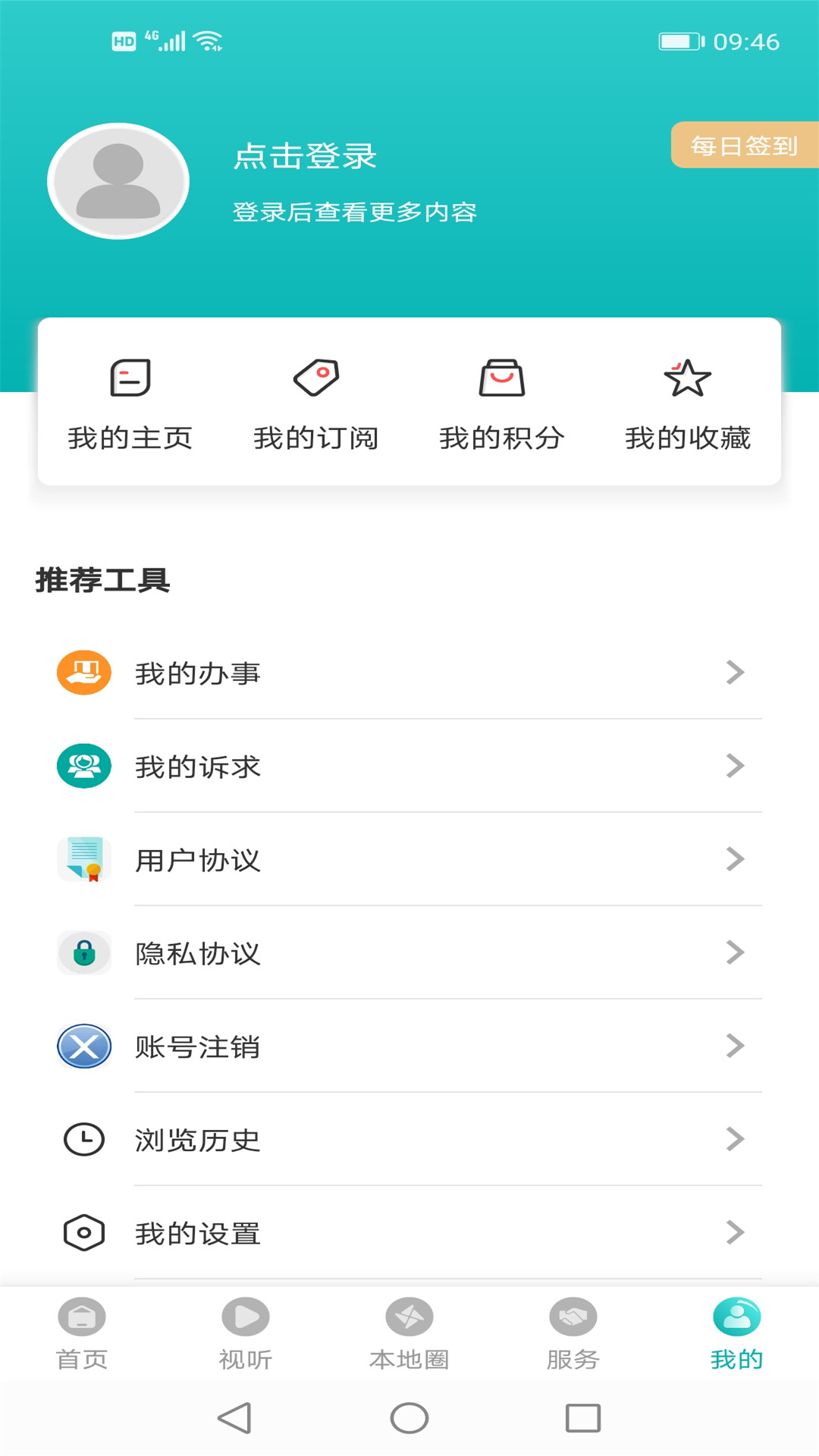
Task: Tap the profile avatar placeholder
Action: [118, 181]
